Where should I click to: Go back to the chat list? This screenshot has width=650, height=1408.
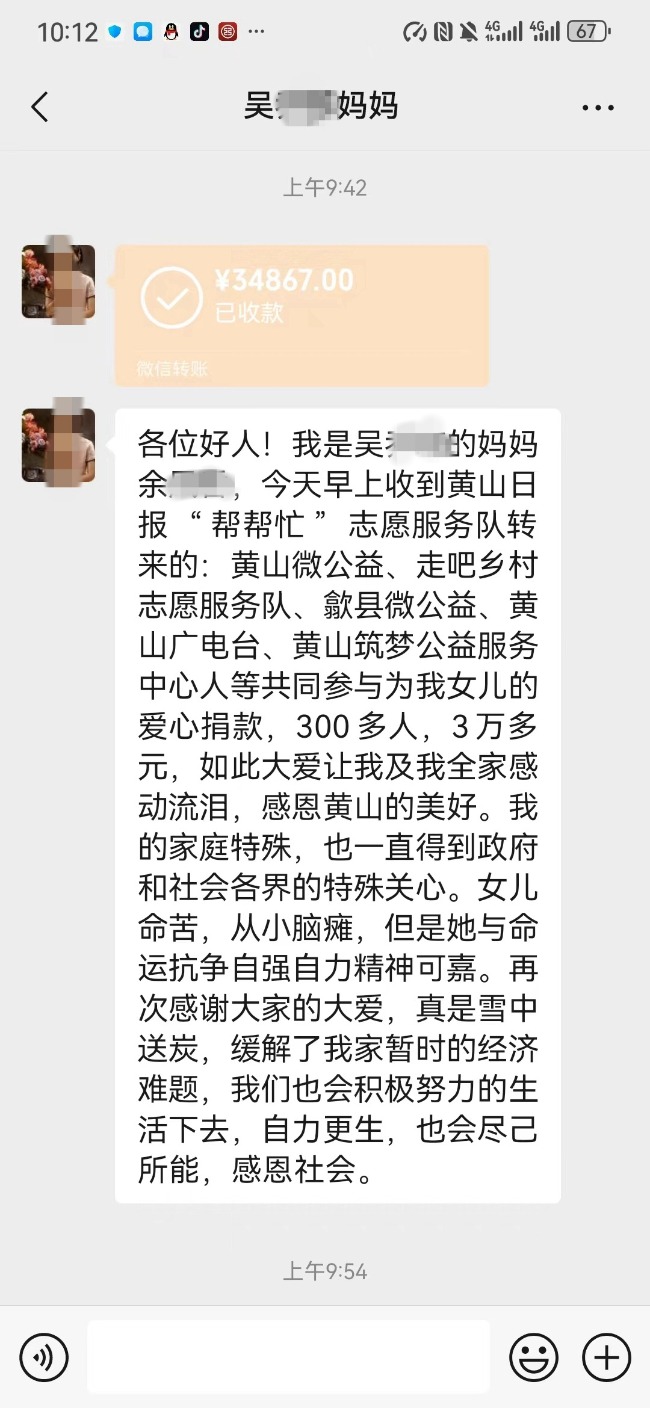point(40,107)
